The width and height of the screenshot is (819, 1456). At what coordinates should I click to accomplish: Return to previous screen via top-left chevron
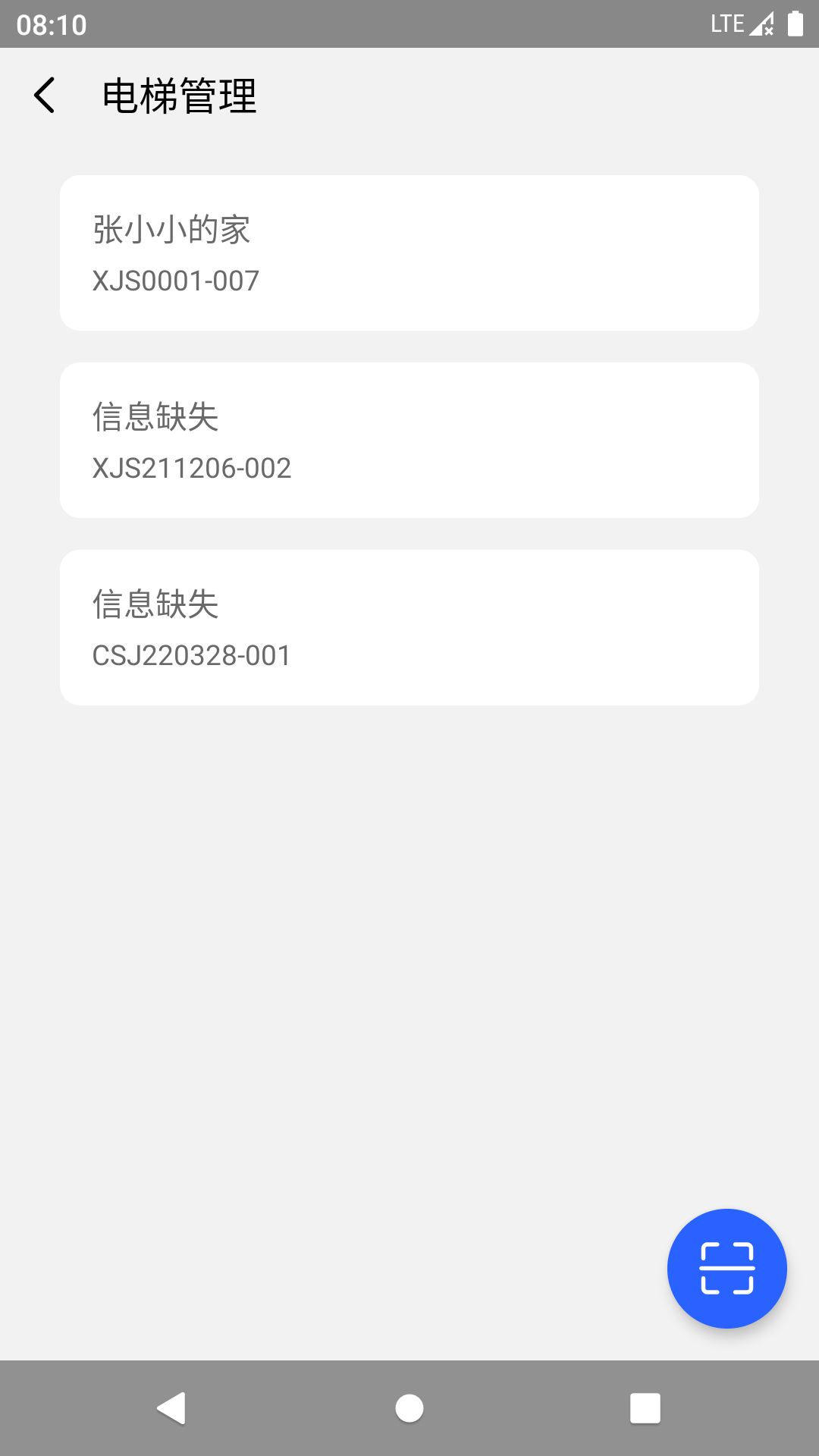tap(45, 97)
